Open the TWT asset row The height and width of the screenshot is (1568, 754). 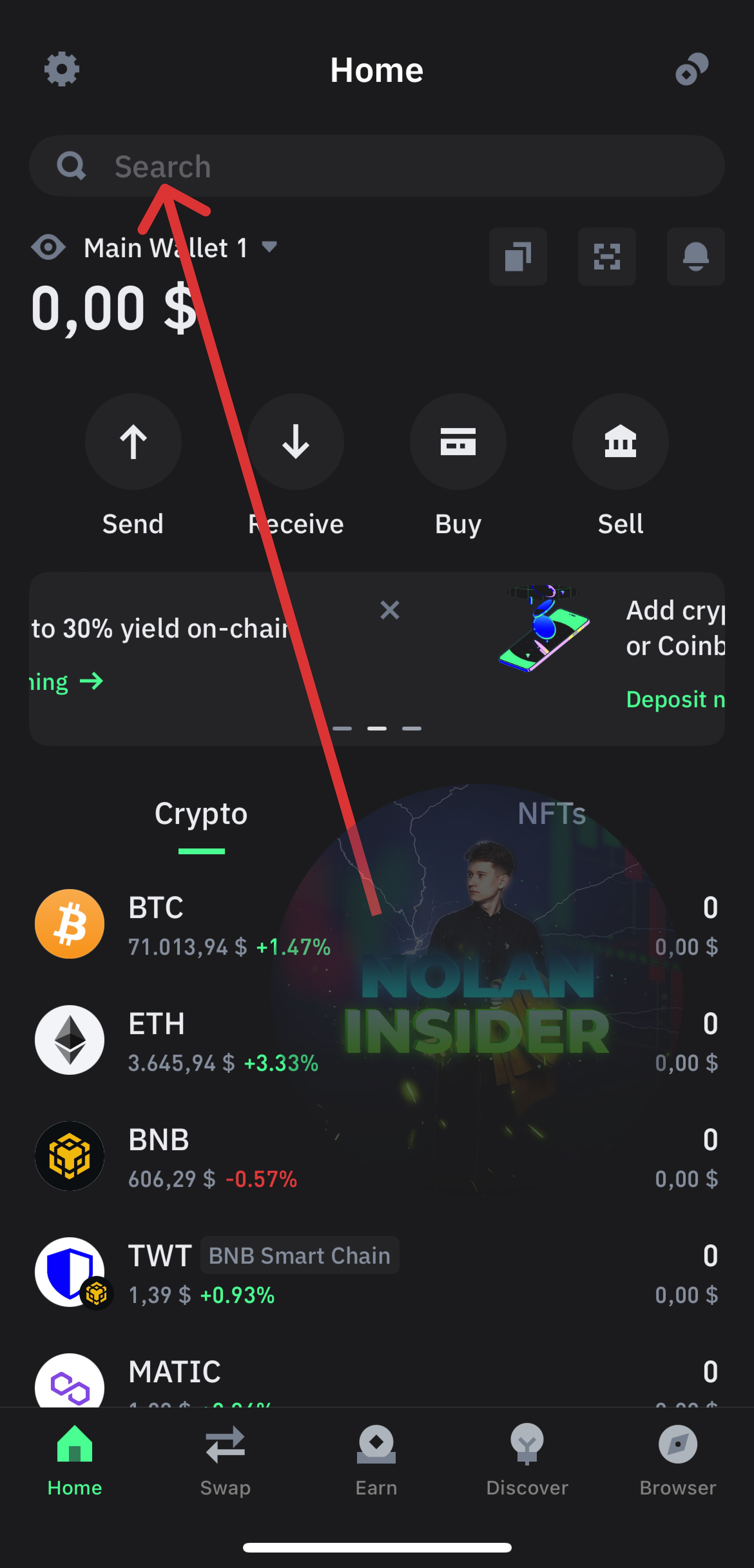pyautogui.click(x=377, y=1272)
